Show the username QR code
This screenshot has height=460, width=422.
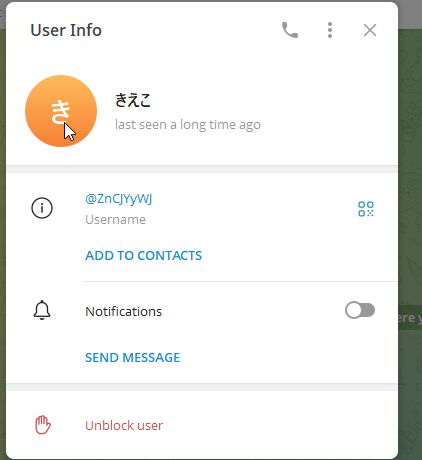(366, 209)
